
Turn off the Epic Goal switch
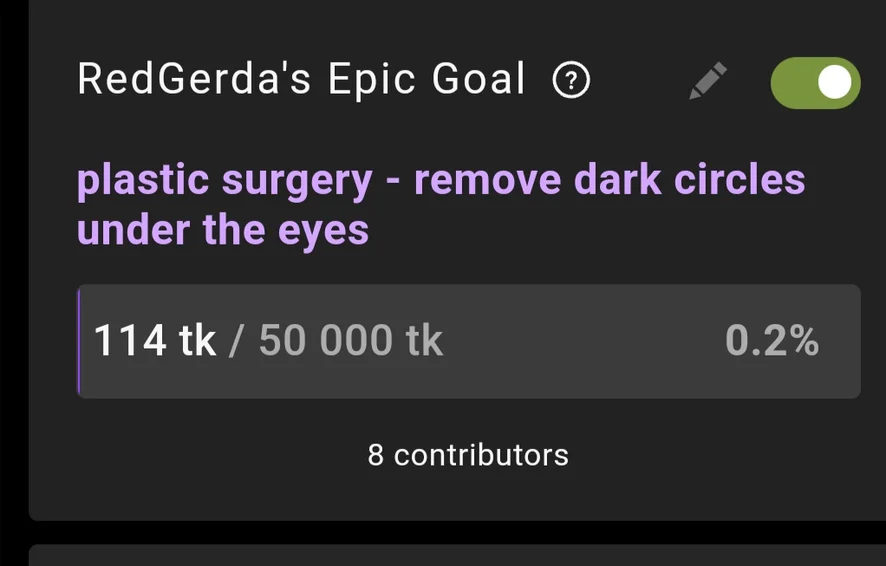point(815,83)
